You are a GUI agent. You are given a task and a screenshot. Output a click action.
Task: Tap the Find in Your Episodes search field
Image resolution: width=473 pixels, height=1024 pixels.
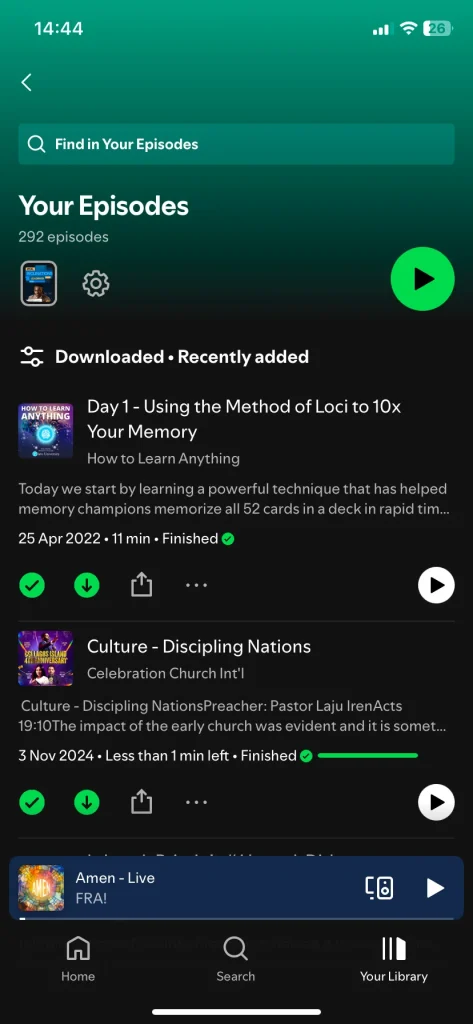[x=236, y=144]
